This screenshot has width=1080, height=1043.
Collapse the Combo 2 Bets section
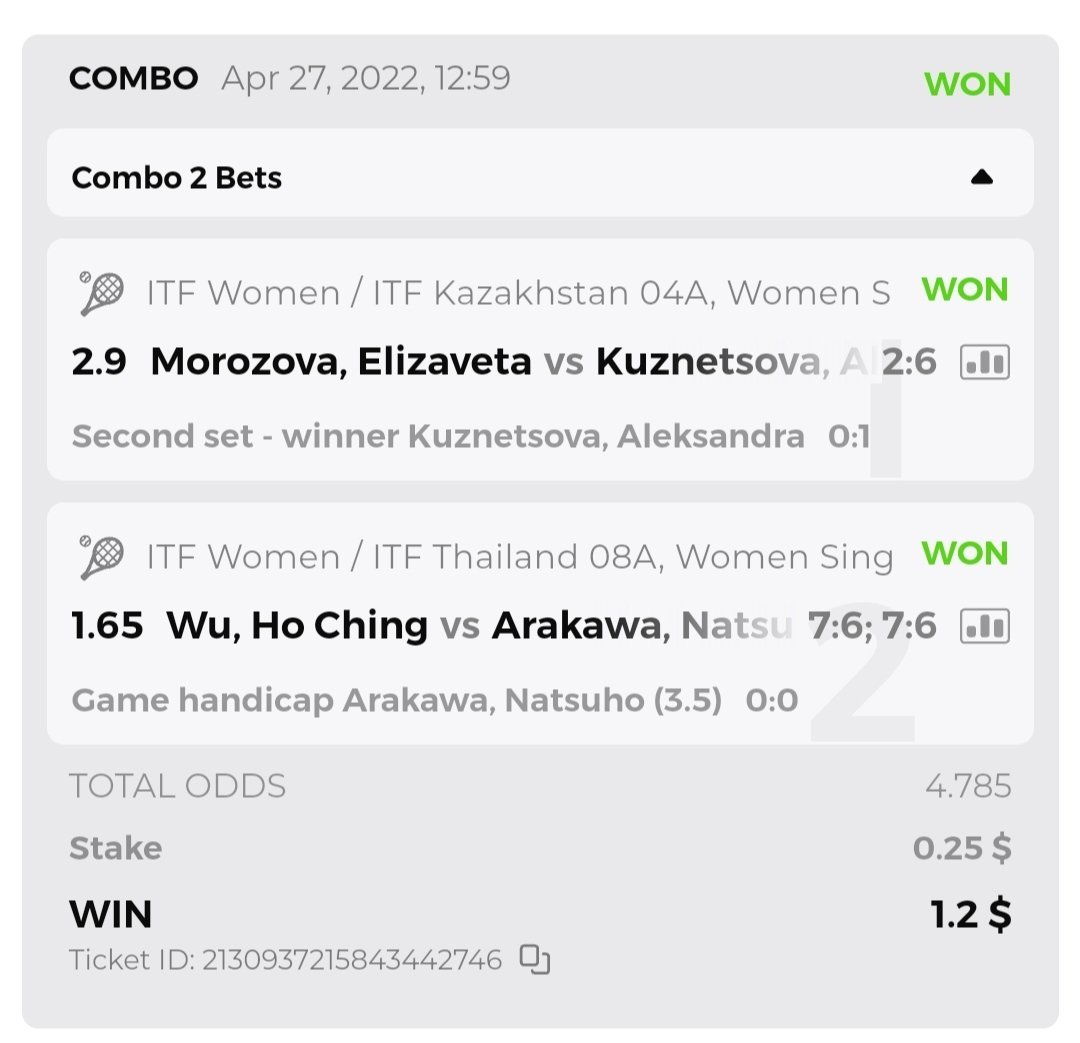[x=982, y=178]
